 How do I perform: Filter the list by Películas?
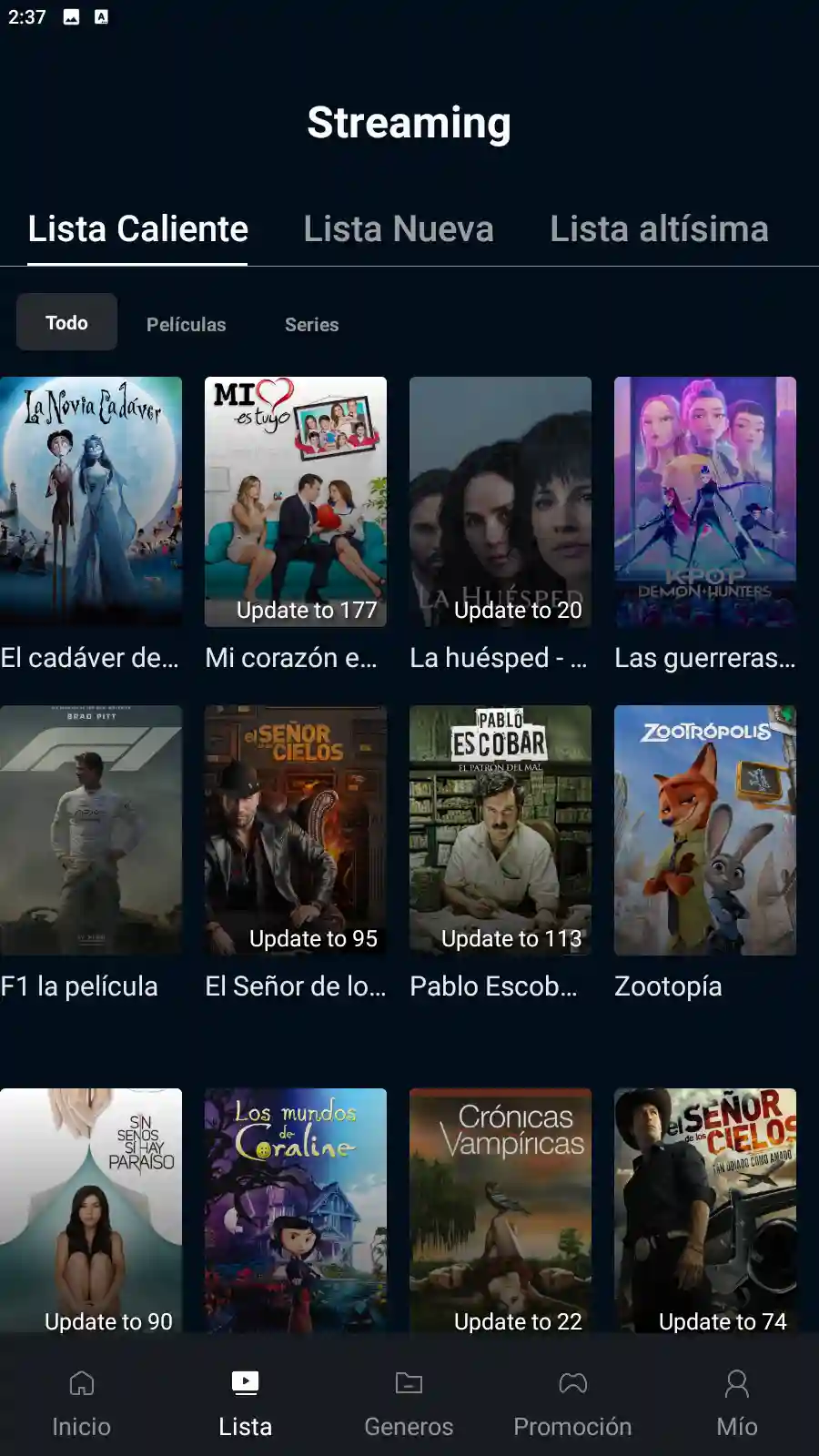(186, 324)
